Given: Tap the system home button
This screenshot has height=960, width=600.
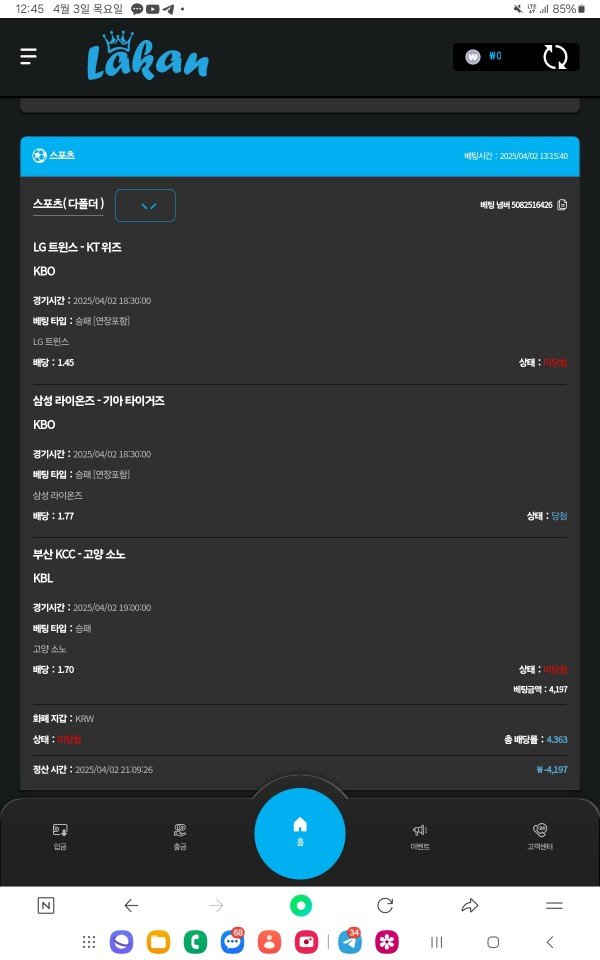Looking at the screenshot, I should [493, 942].
